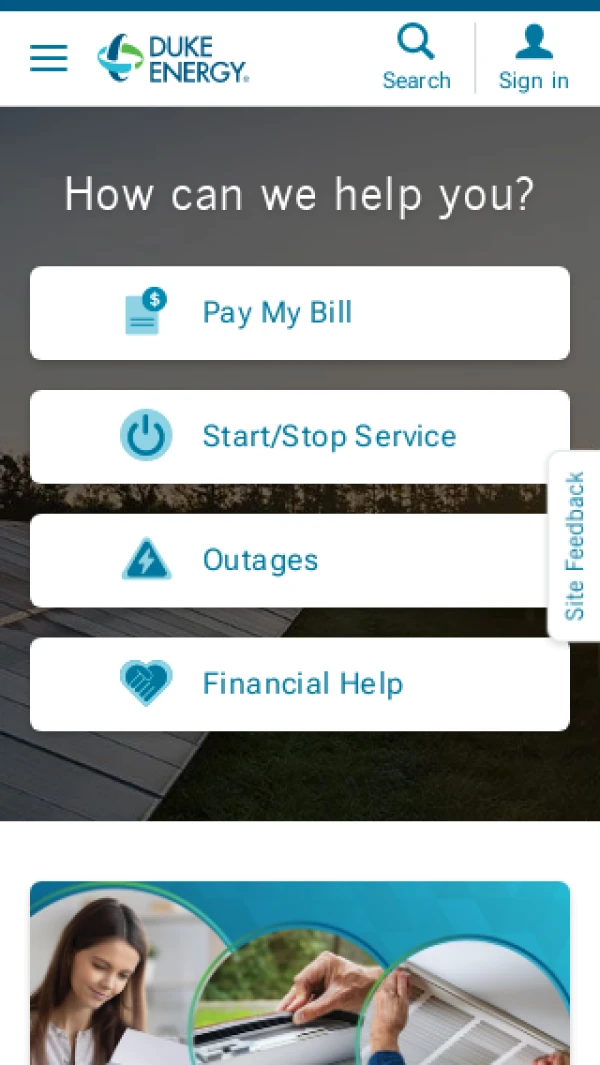Viewport: 600px width, 1065px height.
Task: Open the Search tool
Action: coord(416,58)
